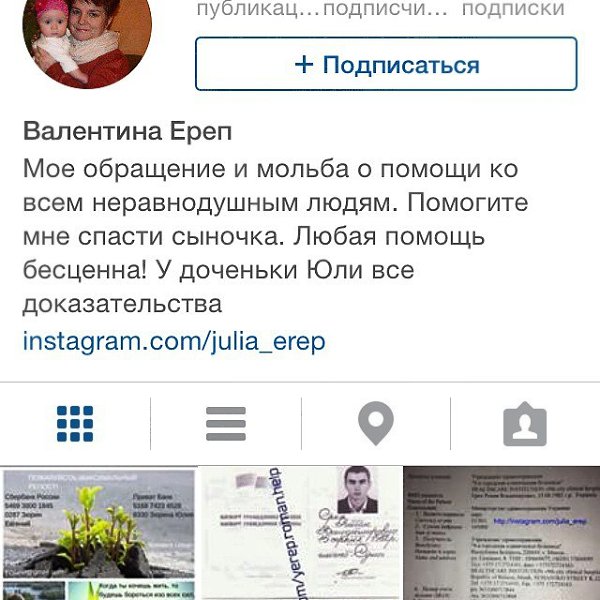Open the photo map location tab
This screenshot has height=600, width=600.
pyautogui.click(x=375, y=424)
